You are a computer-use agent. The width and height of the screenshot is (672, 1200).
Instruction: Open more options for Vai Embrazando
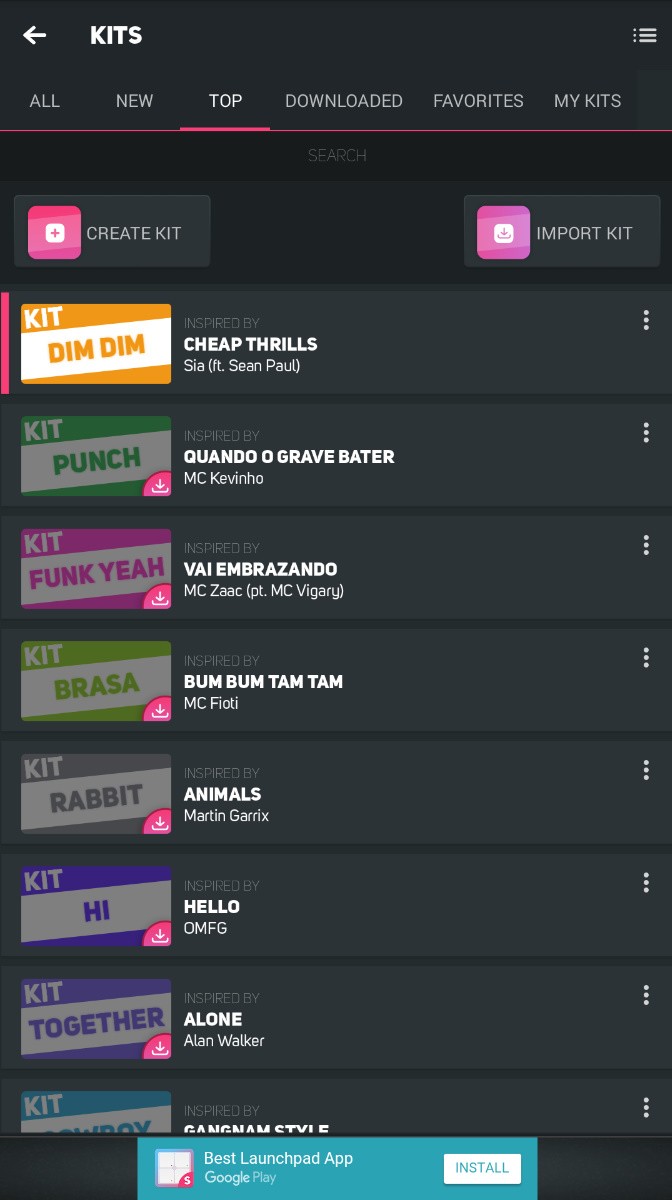[646, 545]
